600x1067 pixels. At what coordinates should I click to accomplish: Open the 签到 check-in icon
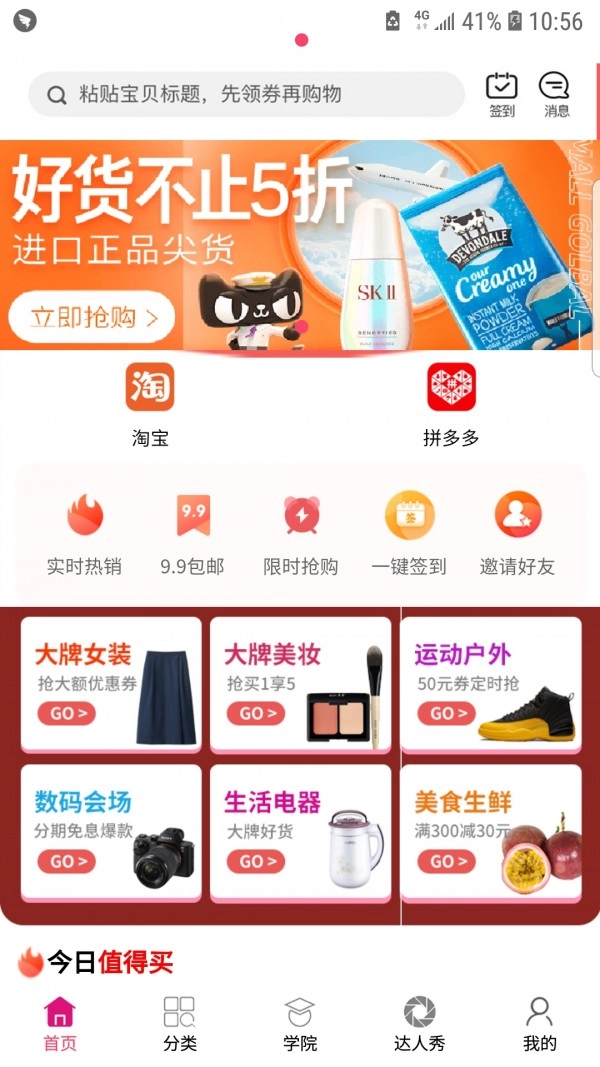(502, 95)
